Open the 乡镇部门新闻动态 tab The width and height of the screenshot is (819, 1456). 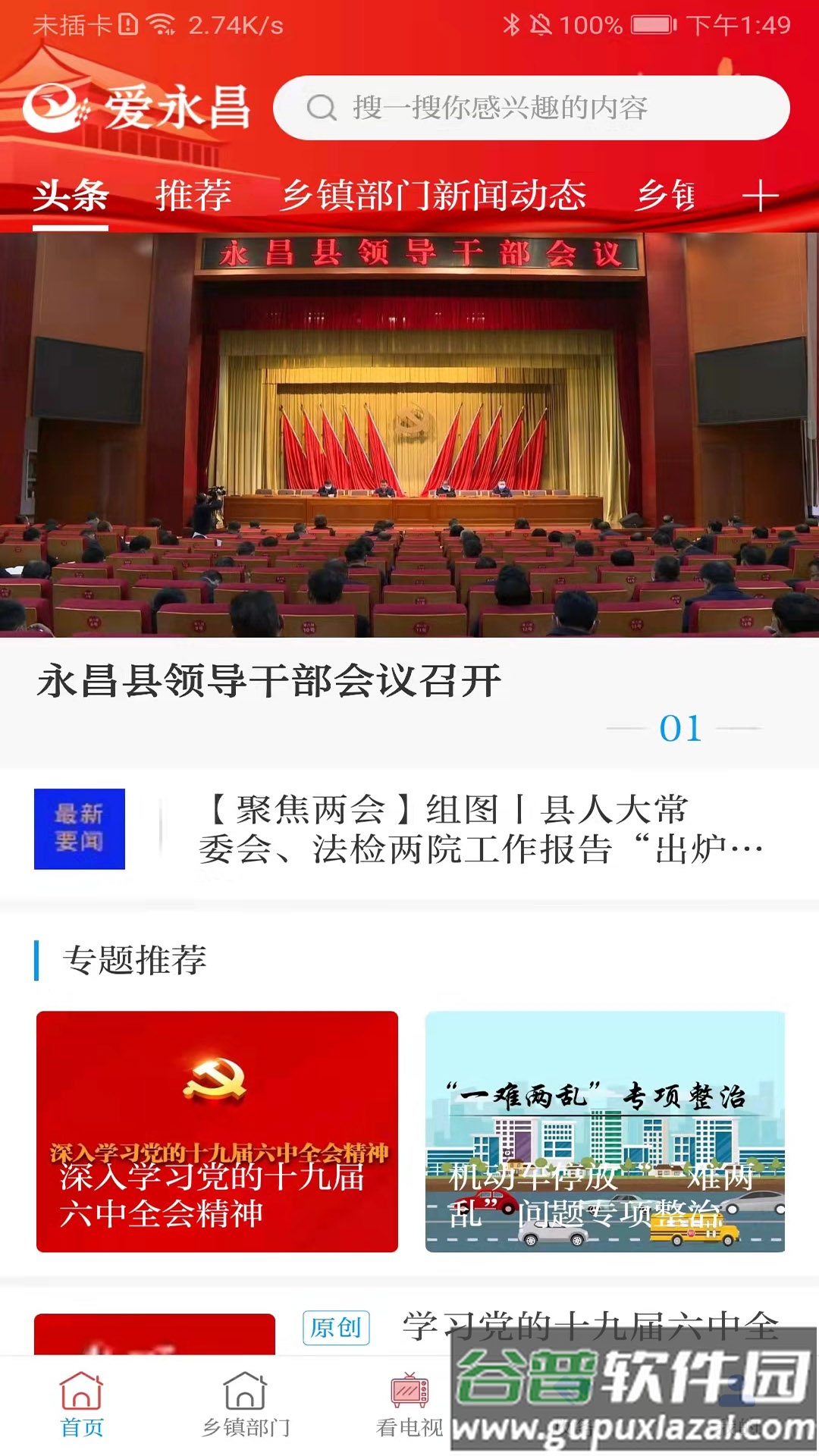[434, 196]
